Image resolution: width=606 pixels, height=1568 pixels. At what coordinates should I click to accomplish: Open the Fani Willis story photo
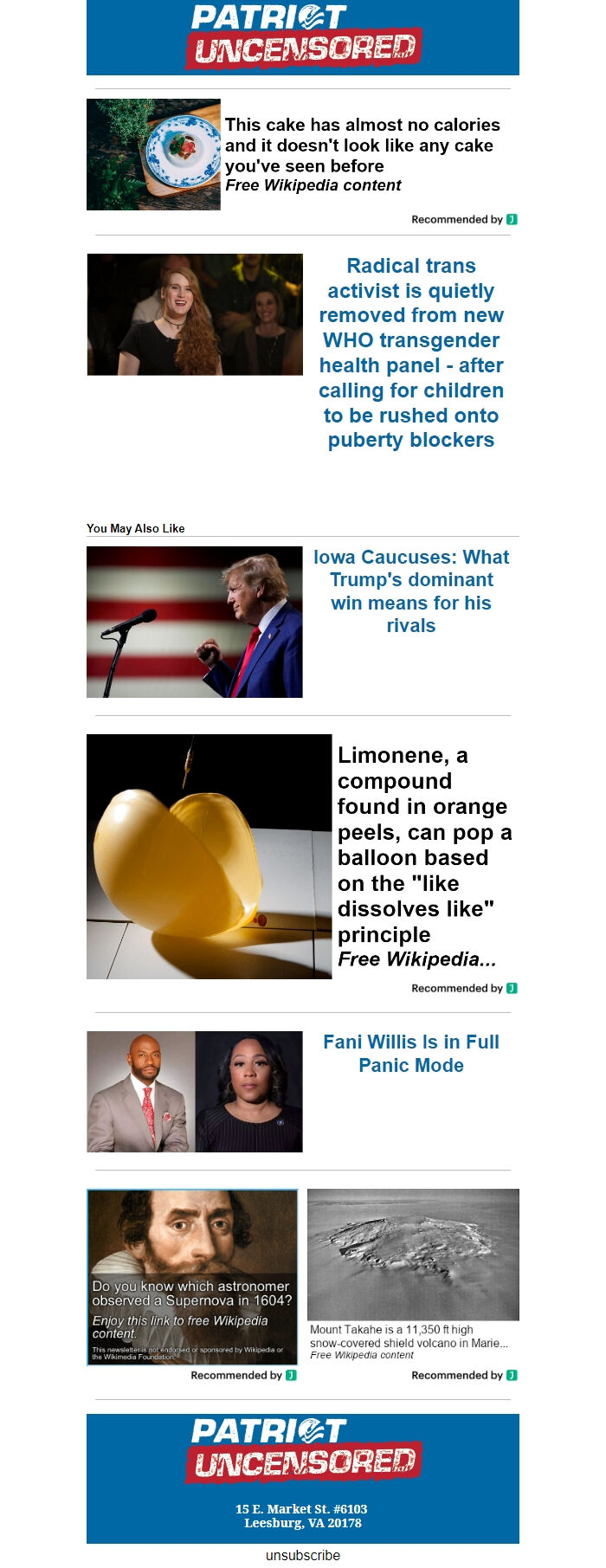click(x=195, y=1091)
